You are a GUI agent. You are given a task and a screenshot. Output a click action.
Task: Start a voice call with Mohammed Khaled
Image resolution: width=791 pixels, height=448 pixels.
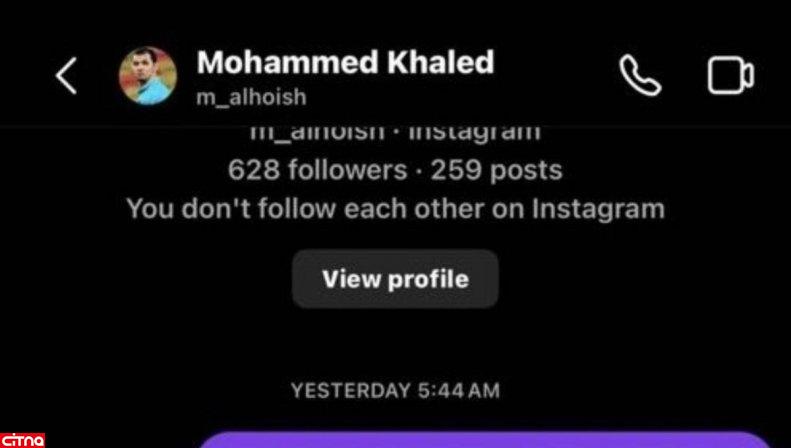pos(640,76)
